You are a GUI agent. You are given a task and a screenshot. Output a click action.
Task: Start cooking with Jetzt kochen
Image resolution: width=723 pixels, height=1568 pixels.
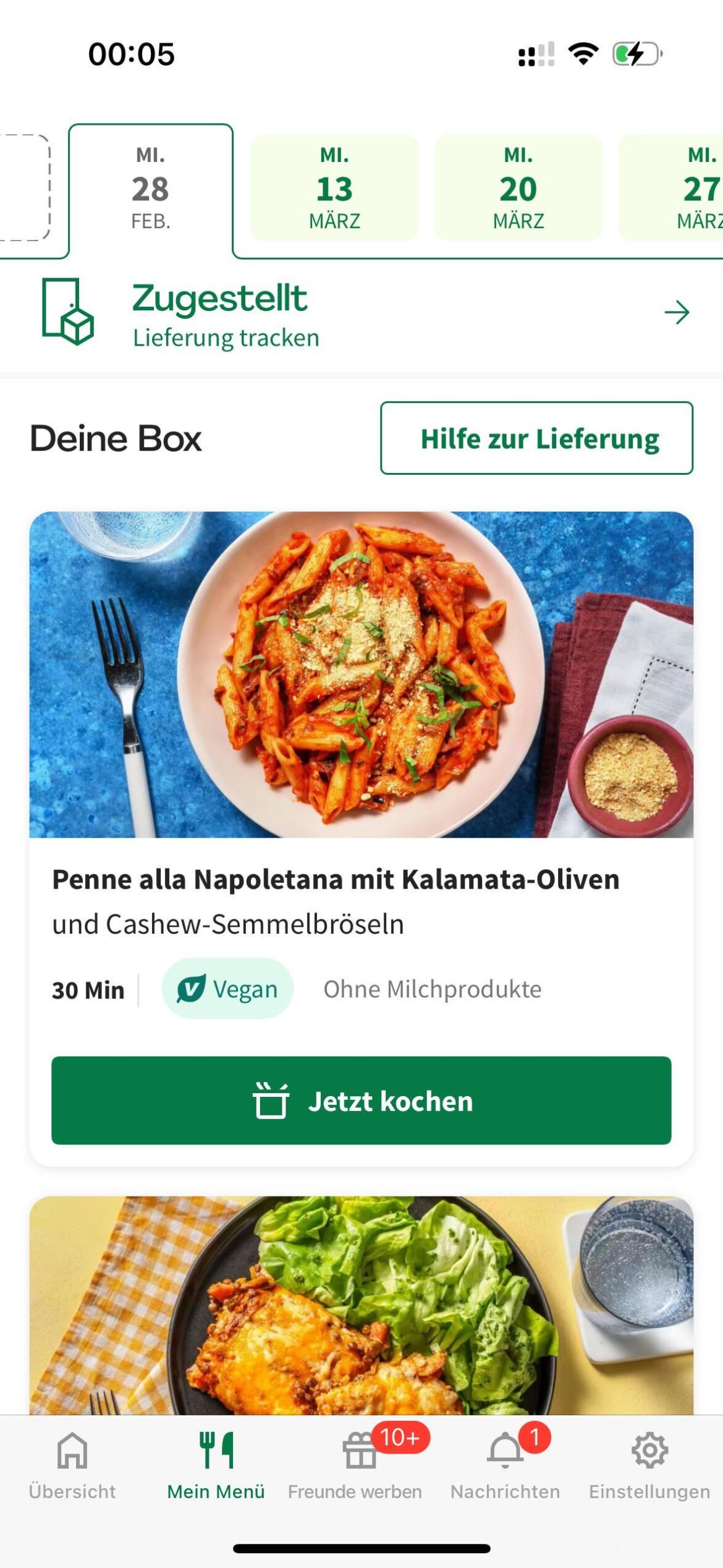361,1101
